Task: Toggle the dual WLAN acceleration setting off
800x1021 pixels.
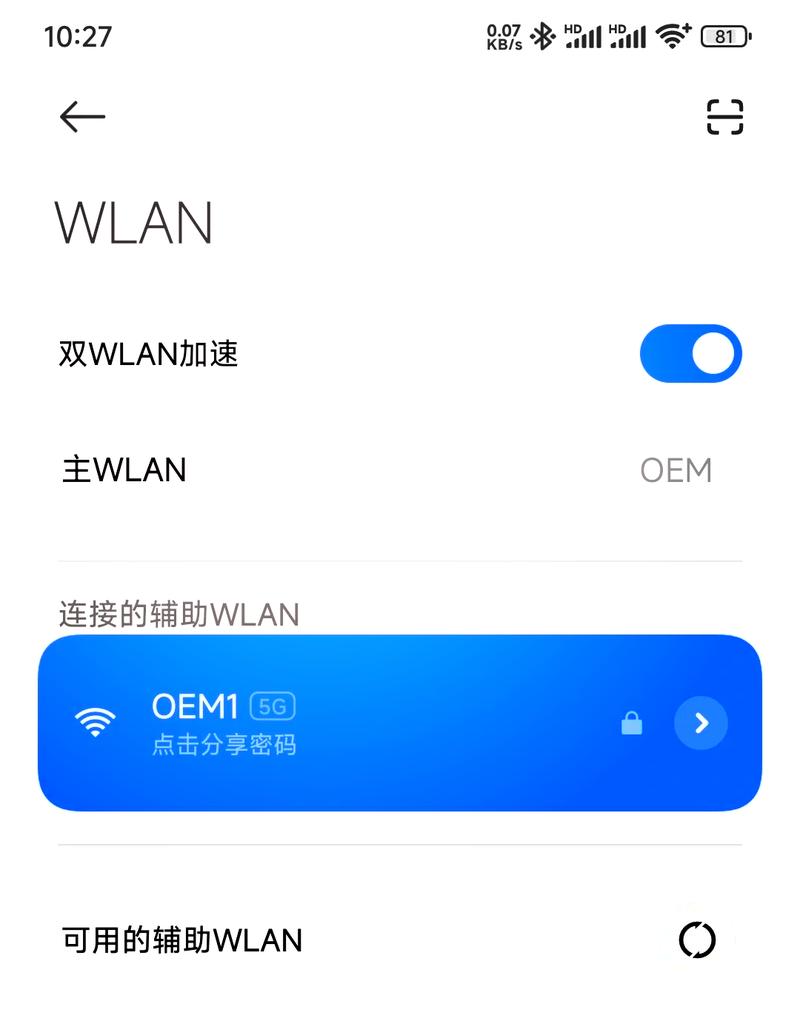Action: 691,353
